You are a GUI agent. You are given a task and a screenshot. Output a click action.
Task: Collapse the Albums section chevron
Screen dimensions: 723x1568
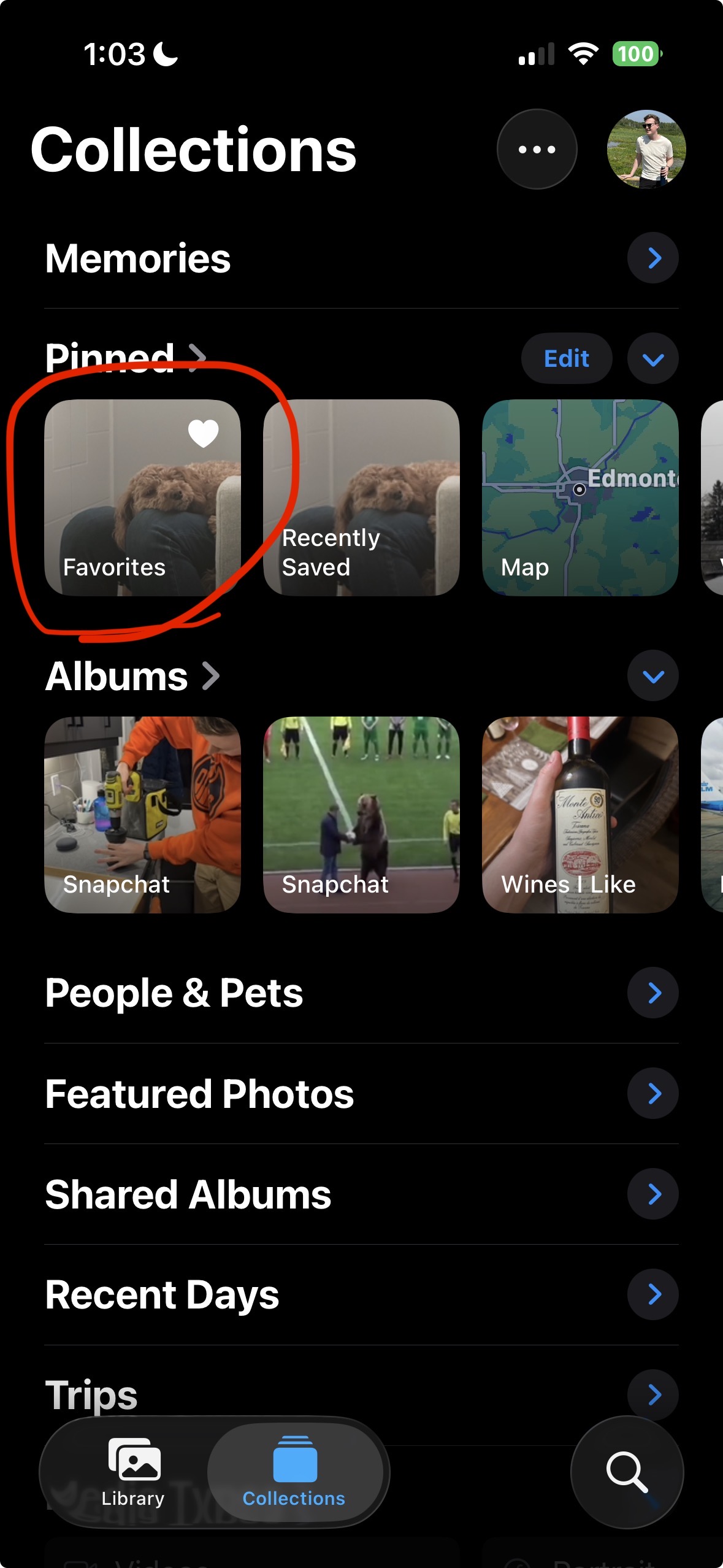[x=652, y=676]
